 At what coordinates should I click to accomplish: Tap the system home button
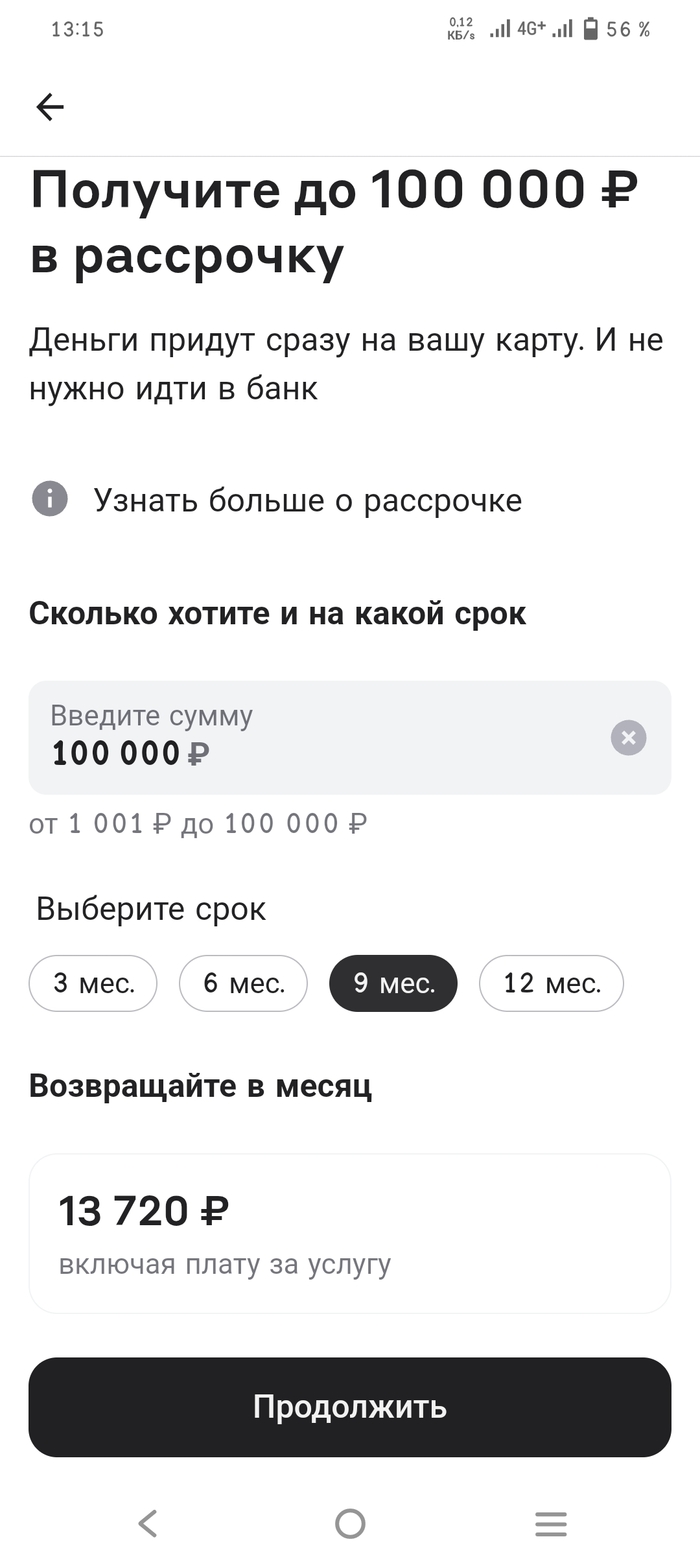350,1523
